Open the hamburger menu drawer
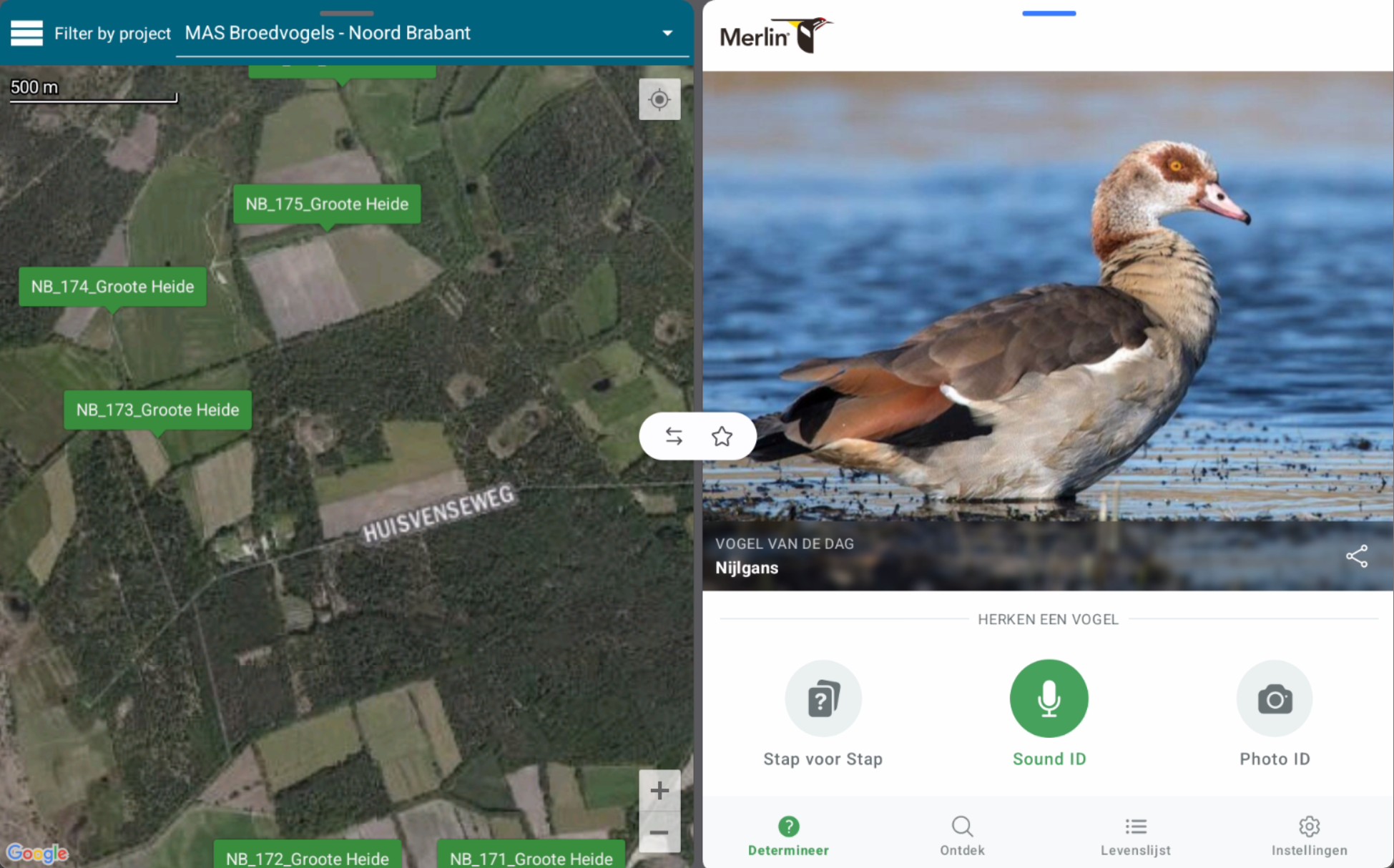 tap(26, 33)
